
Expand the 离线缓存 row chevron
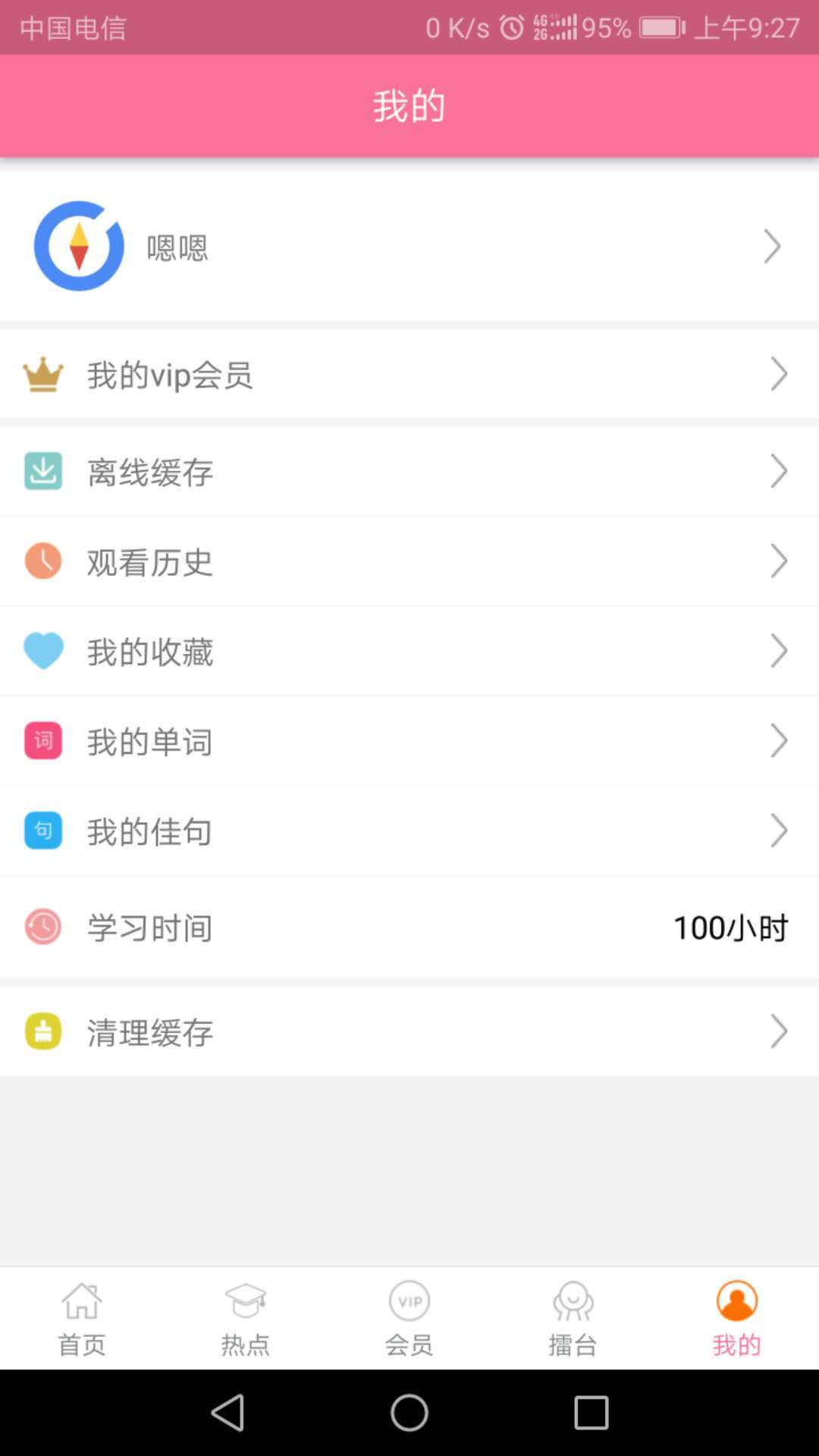coord(780,471)
